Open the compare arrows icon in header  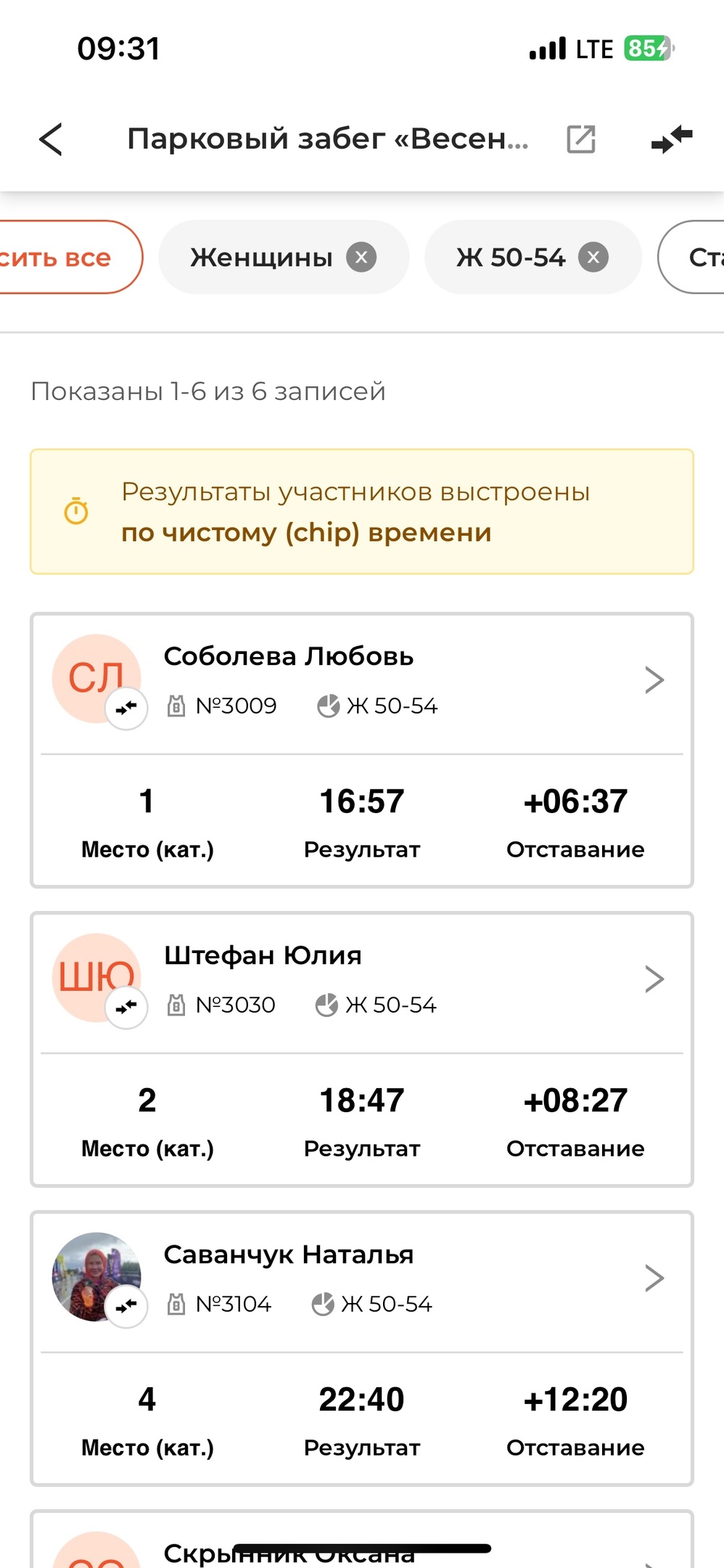point(672,139)
